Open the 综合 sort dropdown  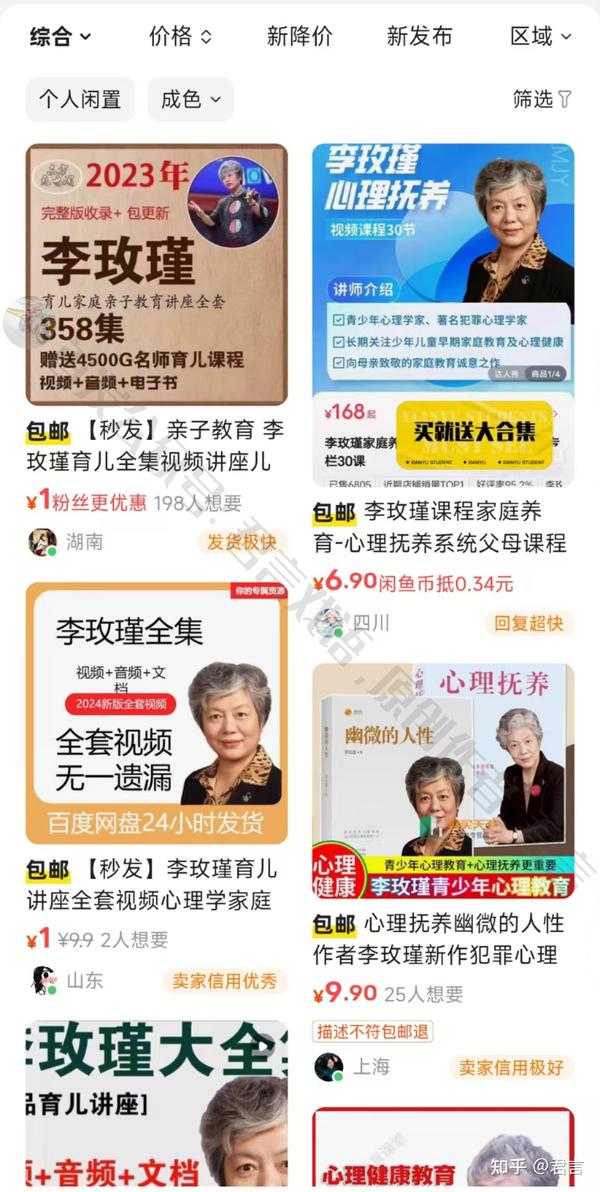60,37
